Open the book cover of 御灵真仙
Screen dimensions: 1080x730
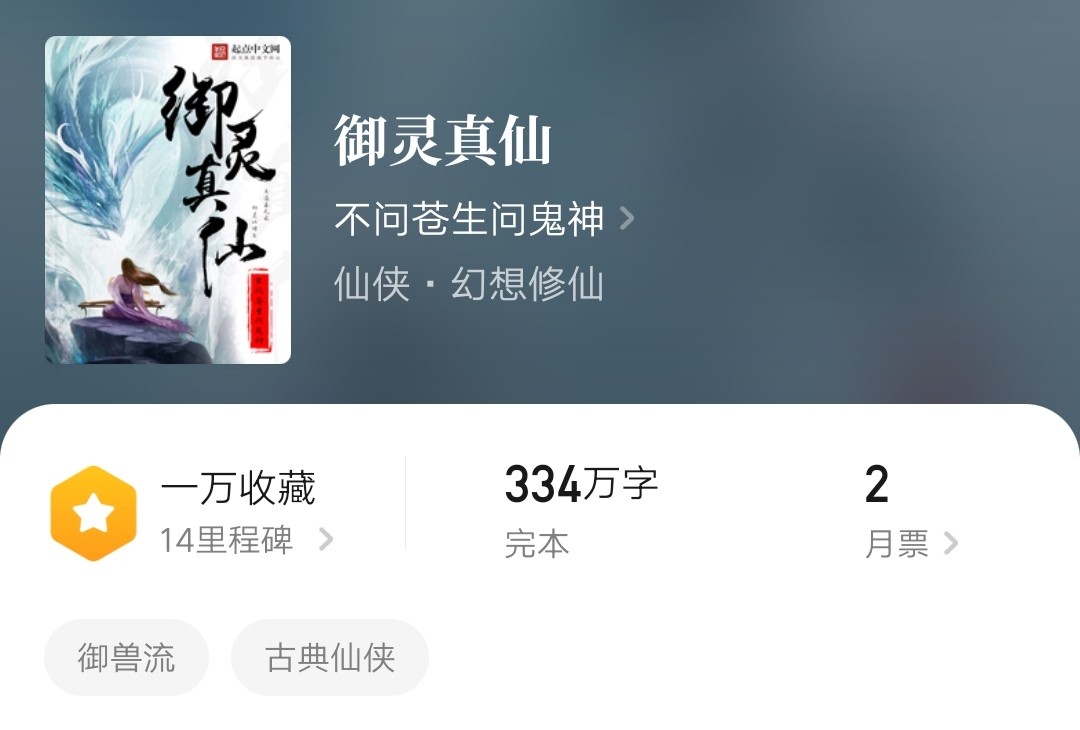(x=168, y=200)
